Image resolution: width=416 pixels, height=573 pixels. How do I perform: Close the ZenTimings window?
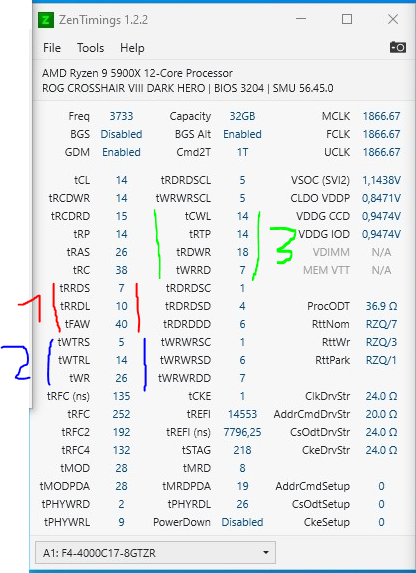[x=393, y=19]
